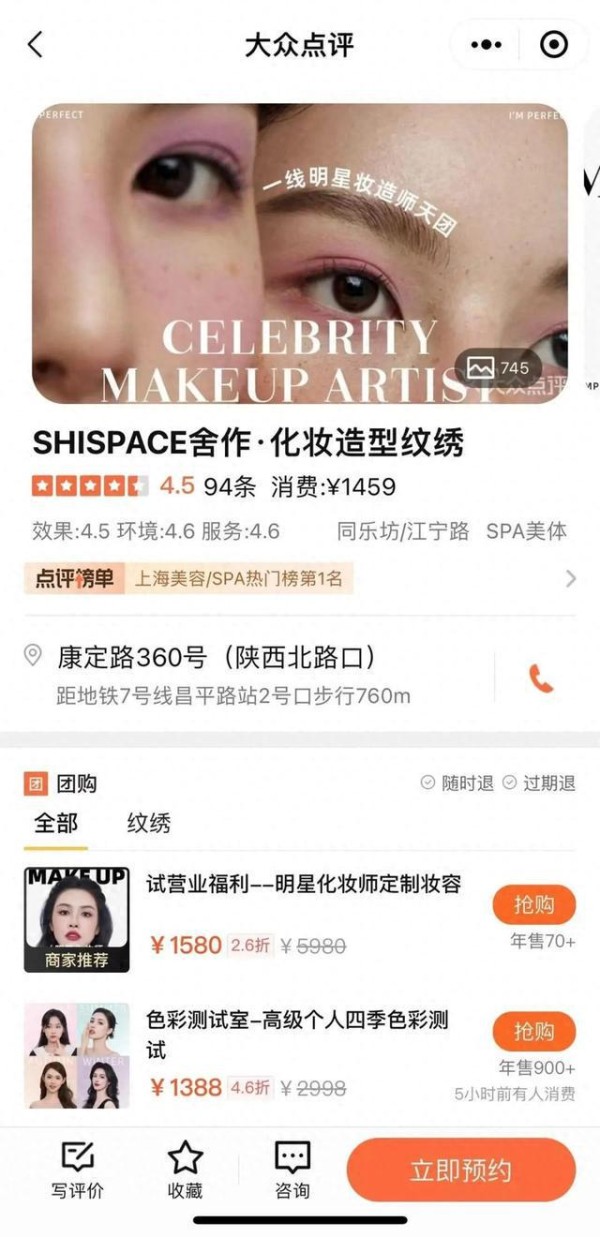Close the mini program with the circle icon
Screen dimensions: 600x1237
pyautogui.click(x=553, y=45)
